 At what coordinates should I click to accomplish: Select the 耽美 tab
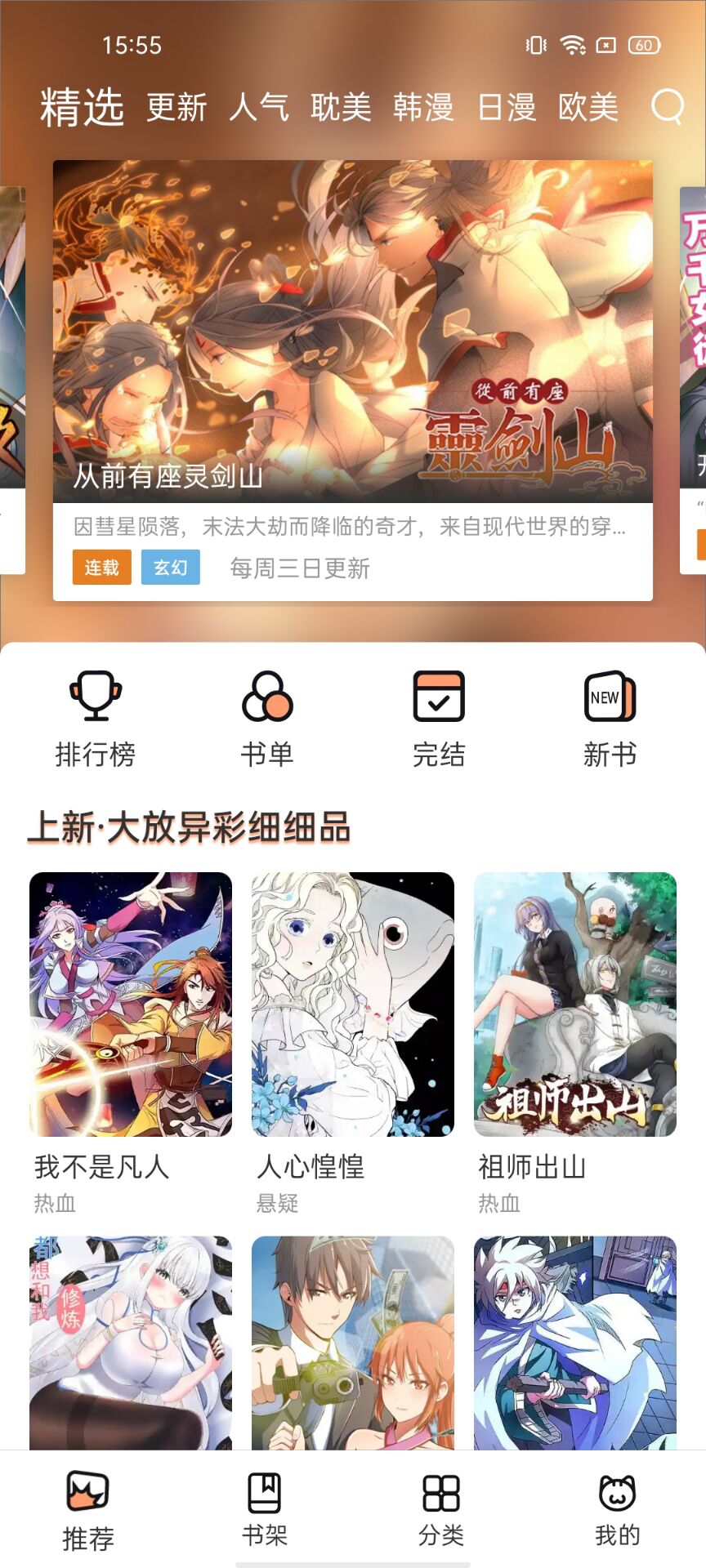[x=341, y=108]
